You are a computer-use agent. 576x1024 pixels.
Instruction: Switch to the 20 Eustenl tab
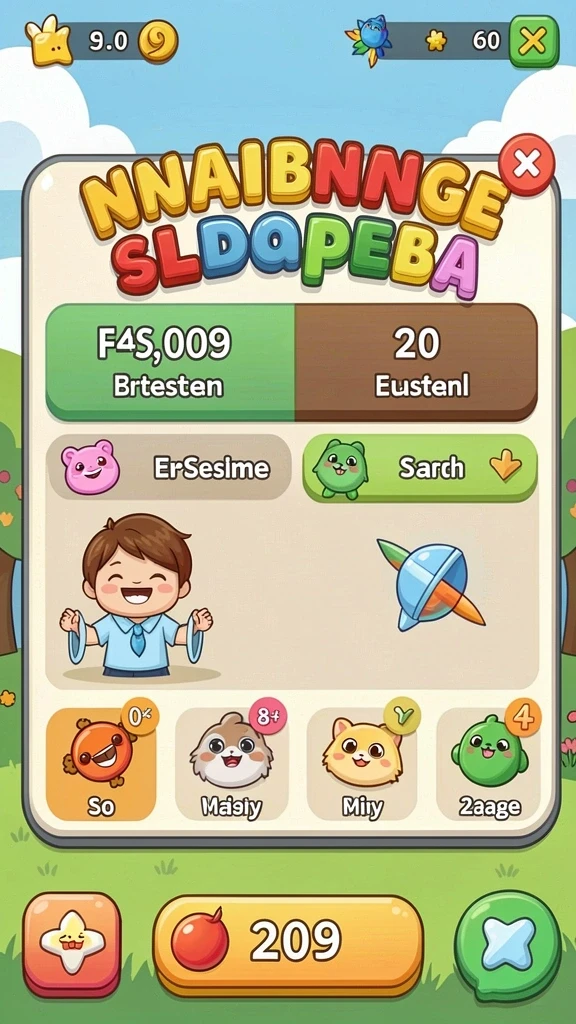[416, 361]
